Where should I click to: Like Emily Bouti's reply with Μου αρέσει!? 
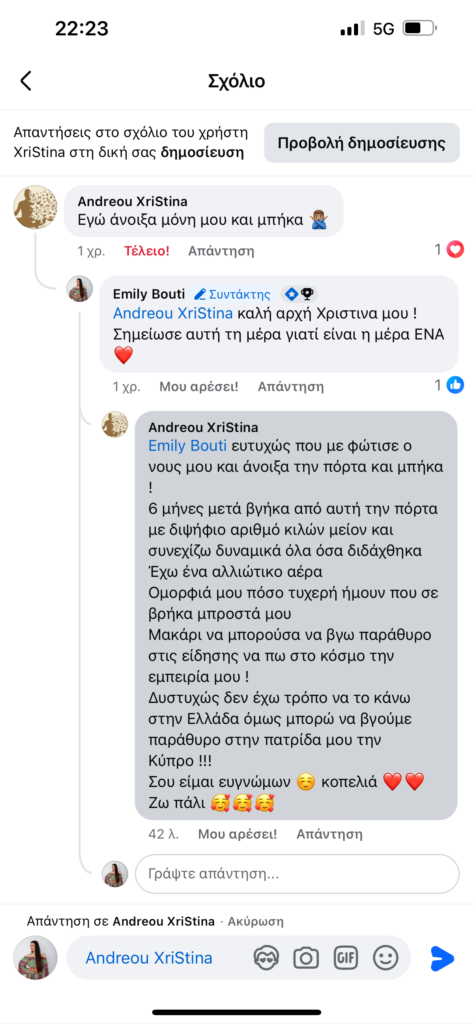click(199, 387)
